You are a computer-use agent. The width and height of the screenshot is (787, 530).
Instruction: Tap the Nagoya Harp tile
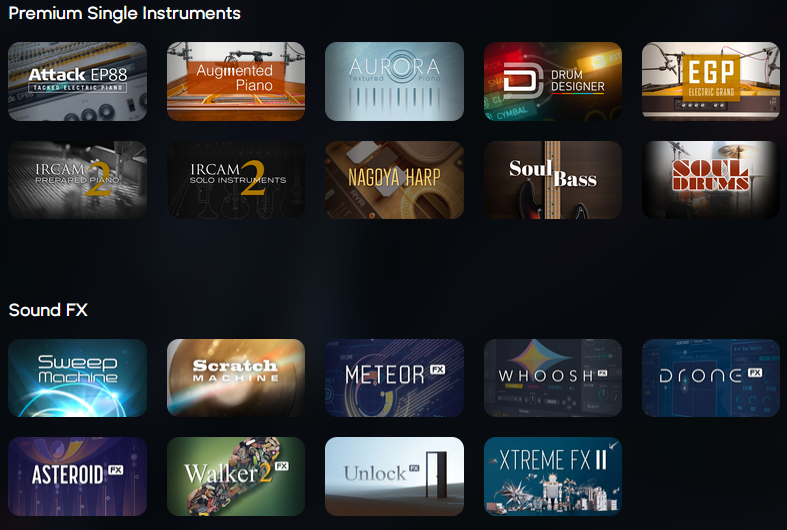pyautogui.click(x=394, y=179)
